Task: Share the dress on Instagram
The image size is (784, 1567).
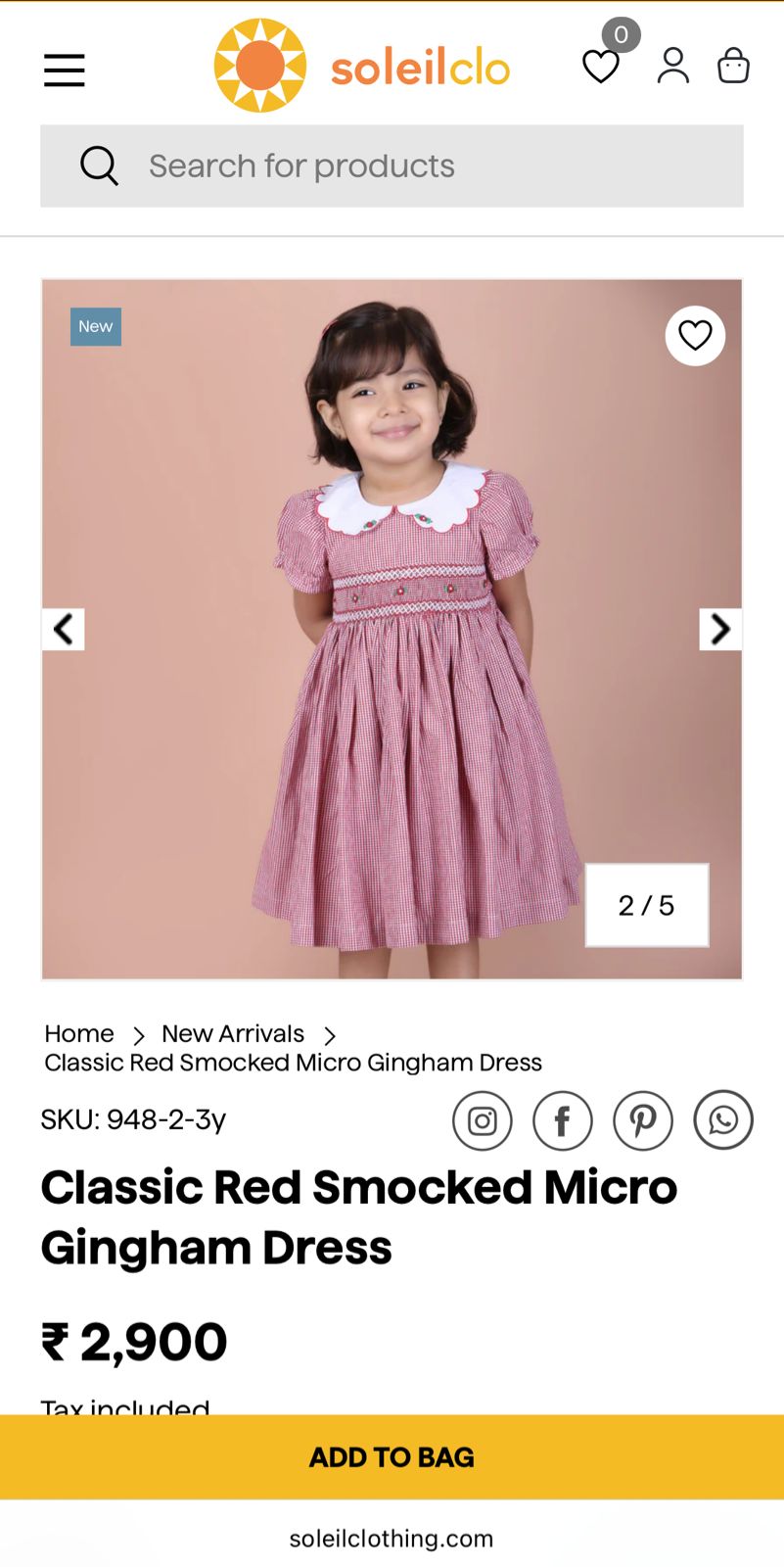Action: (x=483, y=1120)
